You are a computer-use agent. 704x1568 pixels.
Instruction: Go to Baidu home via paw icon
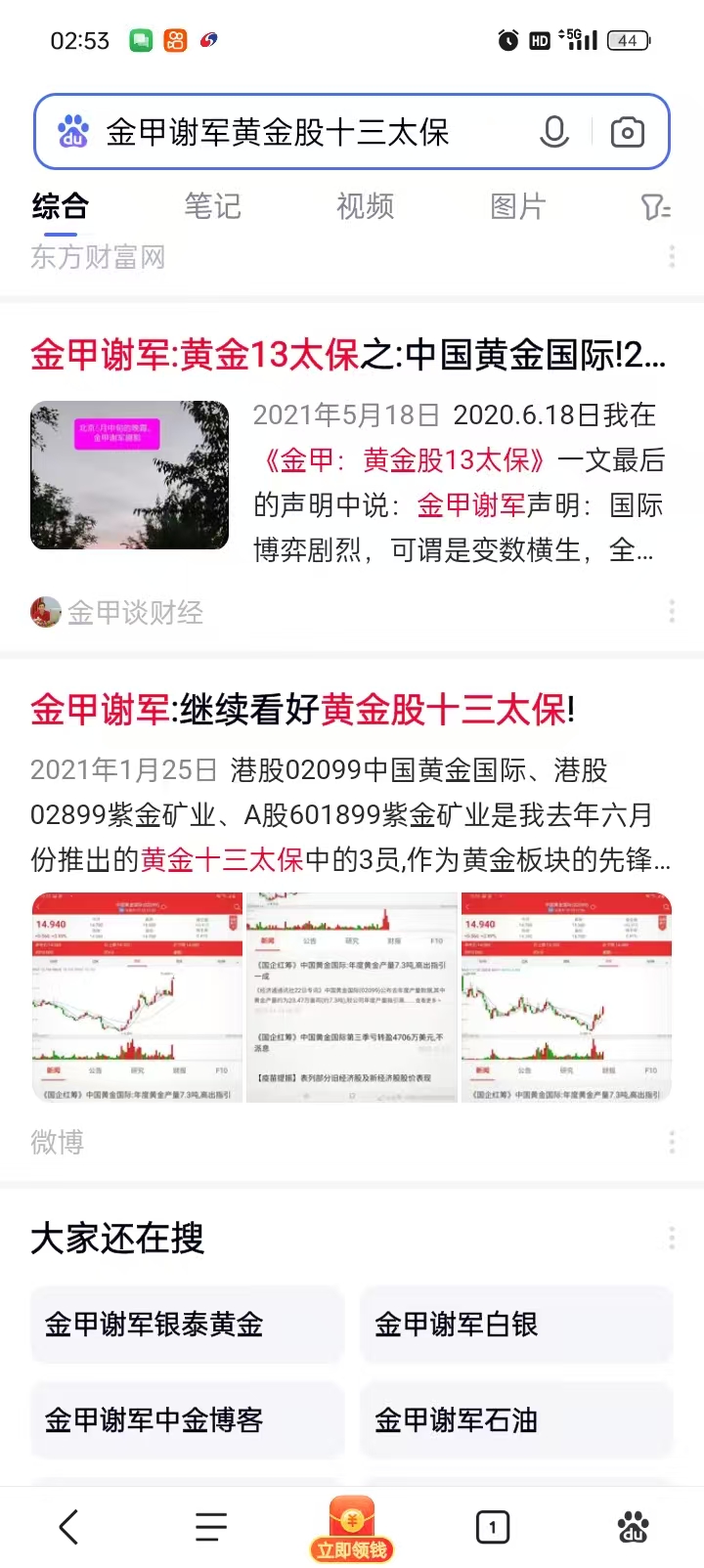634,1527
